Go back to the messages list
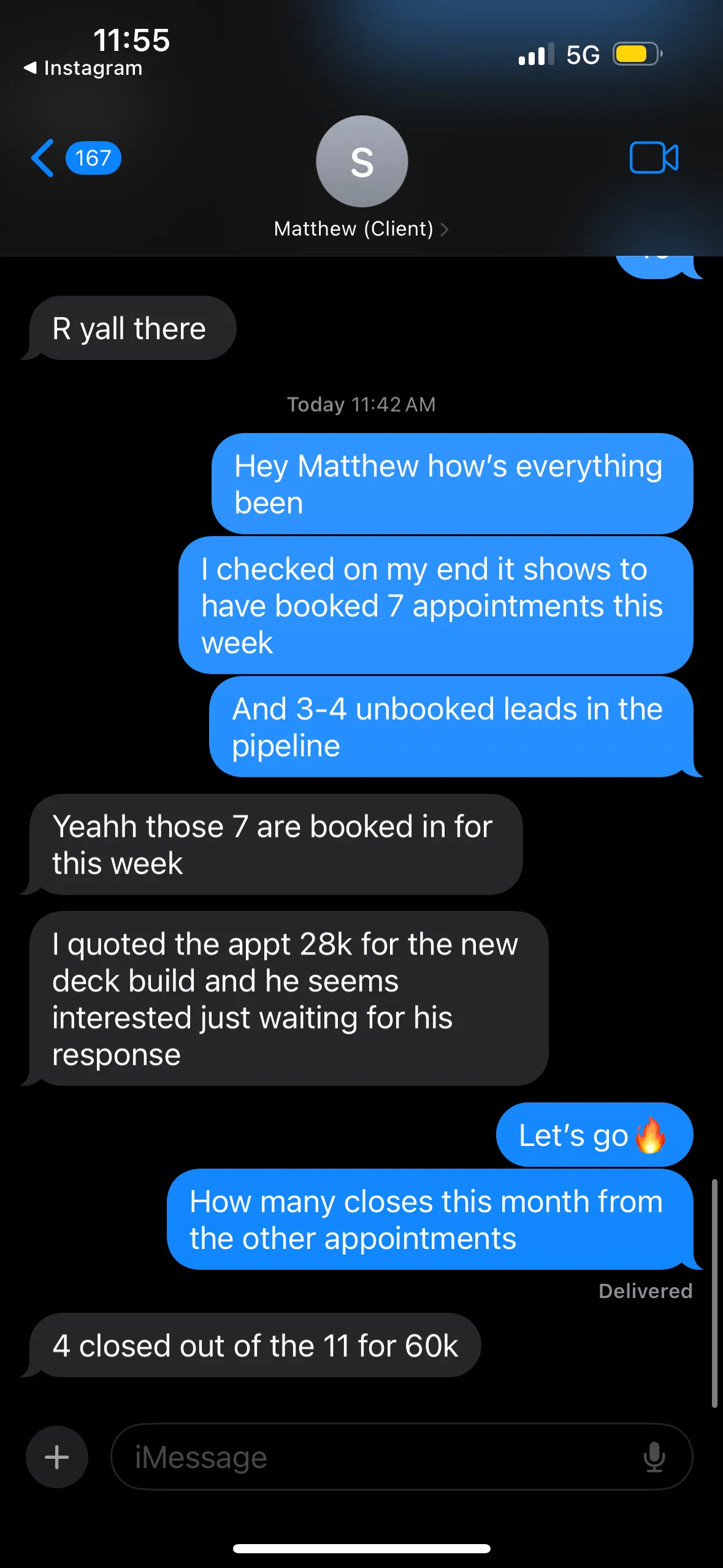Viewport: 723px width, 1568px height. 44,158
